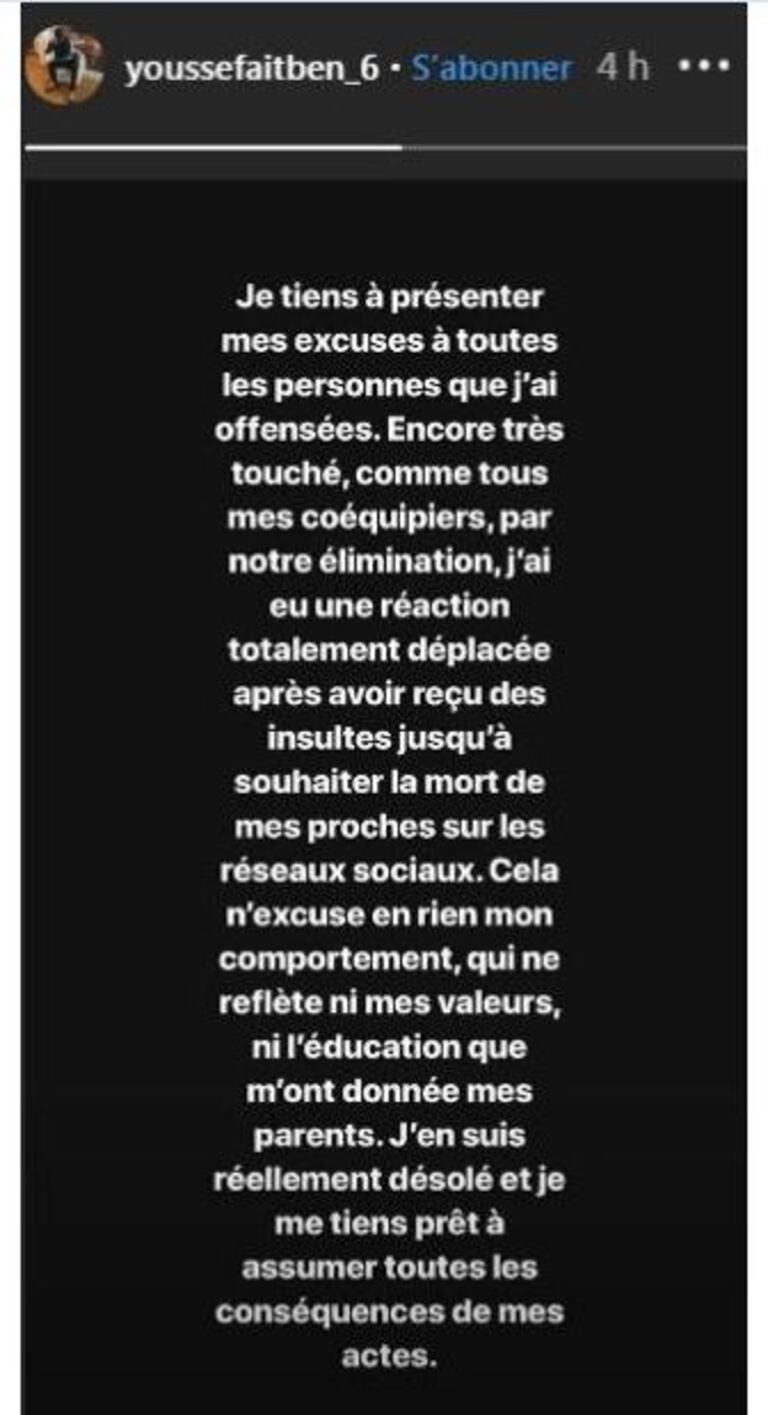Open the three-dot overflow menu
Viewport: 768px width, 1415px height.
coord(706,66)
